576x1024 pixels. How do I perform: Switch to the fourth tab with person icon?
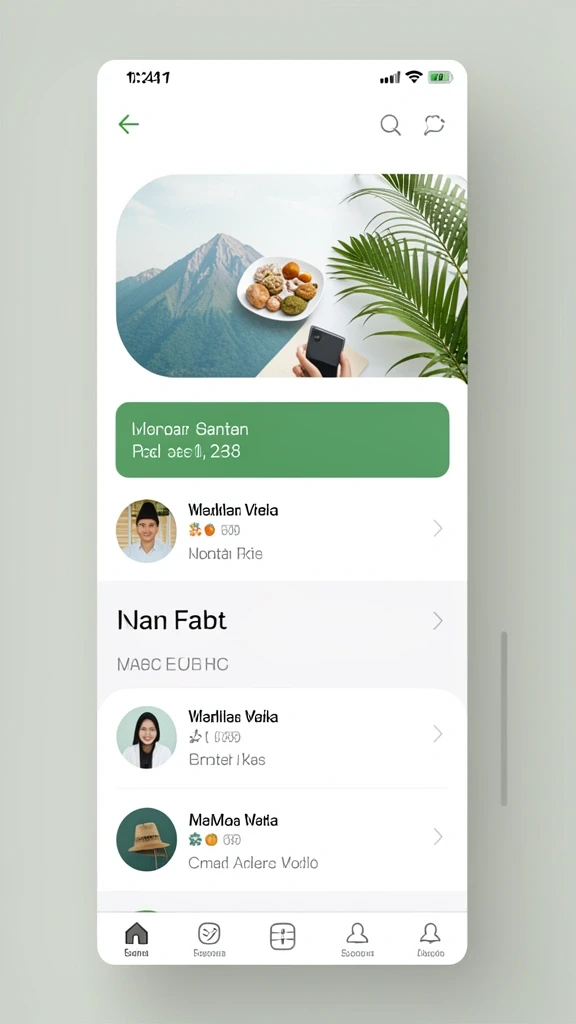pos(357,940)
